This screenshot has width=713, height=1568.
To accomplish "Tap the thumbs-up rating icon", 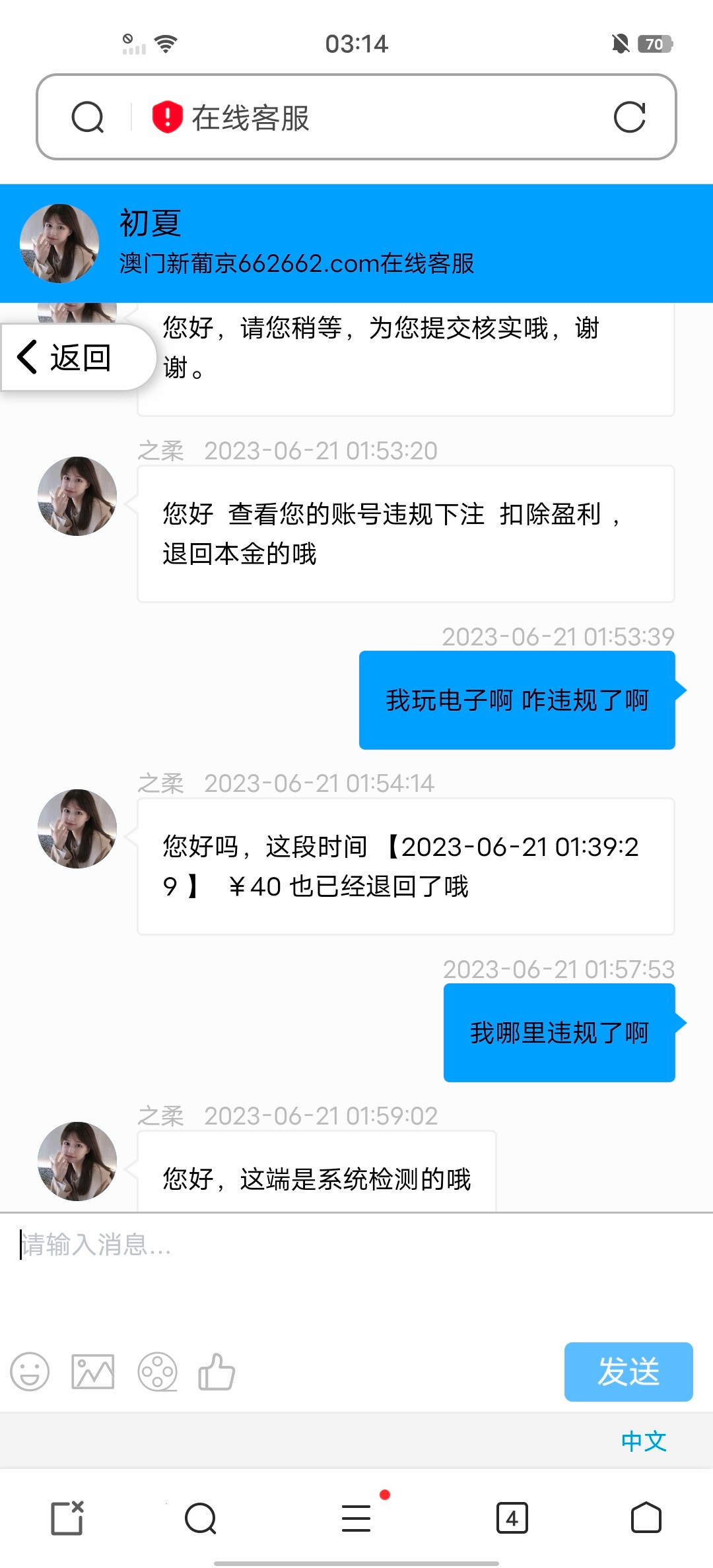I will (217, 1372).
